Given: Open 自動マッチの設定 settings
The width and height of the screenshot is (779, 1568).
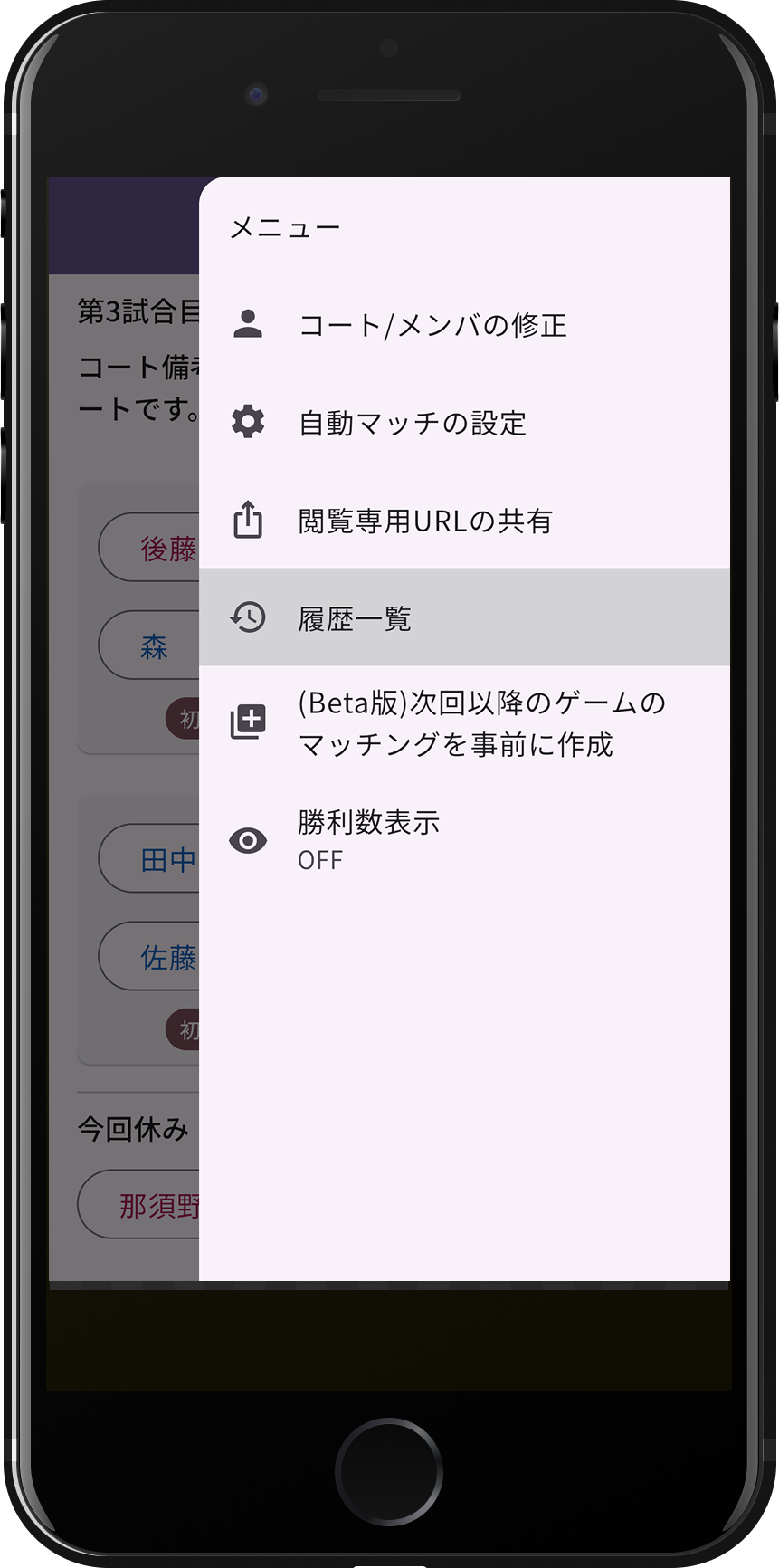Looking at the screenshot, I should pyautogui.click(x=413, y=423).
